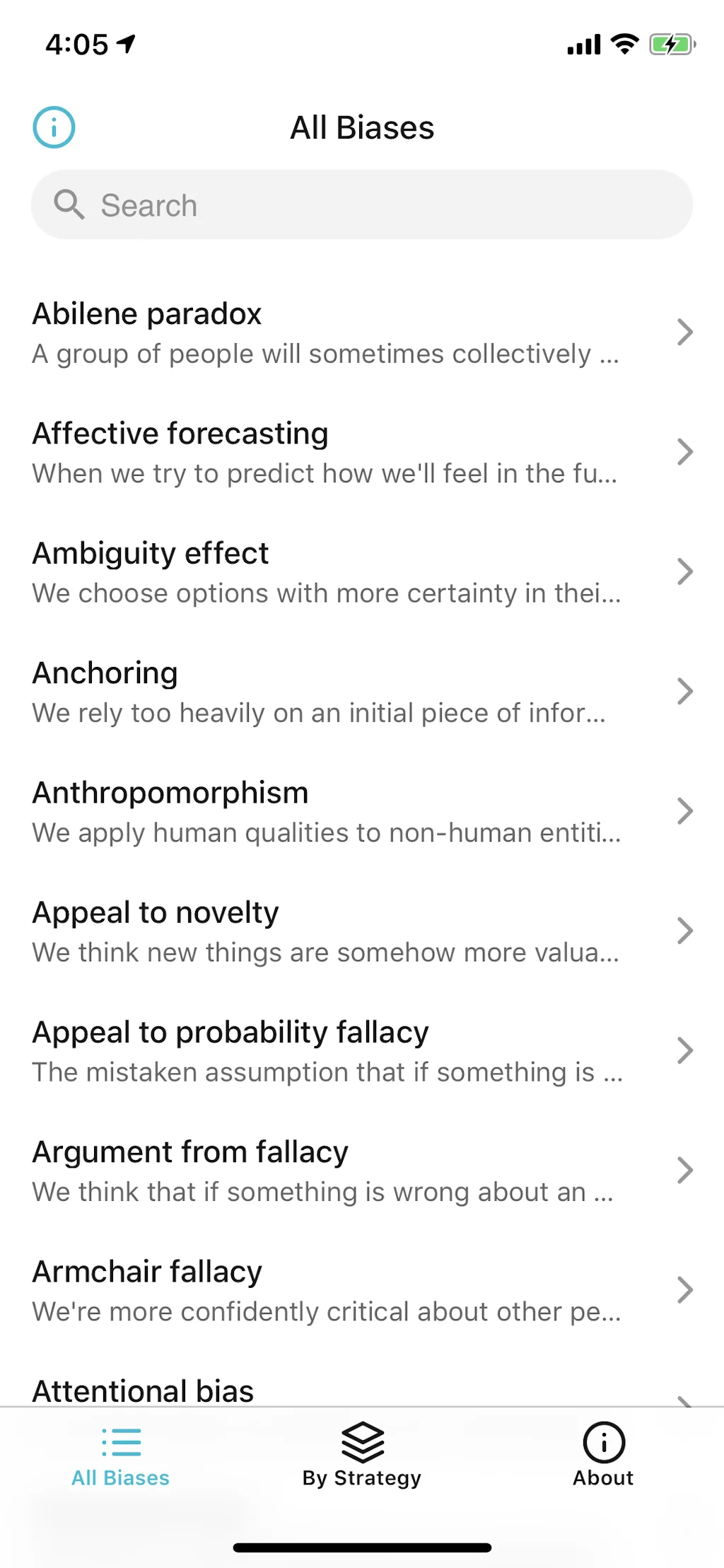Tap the blue info icon at top left

point(54,127)
